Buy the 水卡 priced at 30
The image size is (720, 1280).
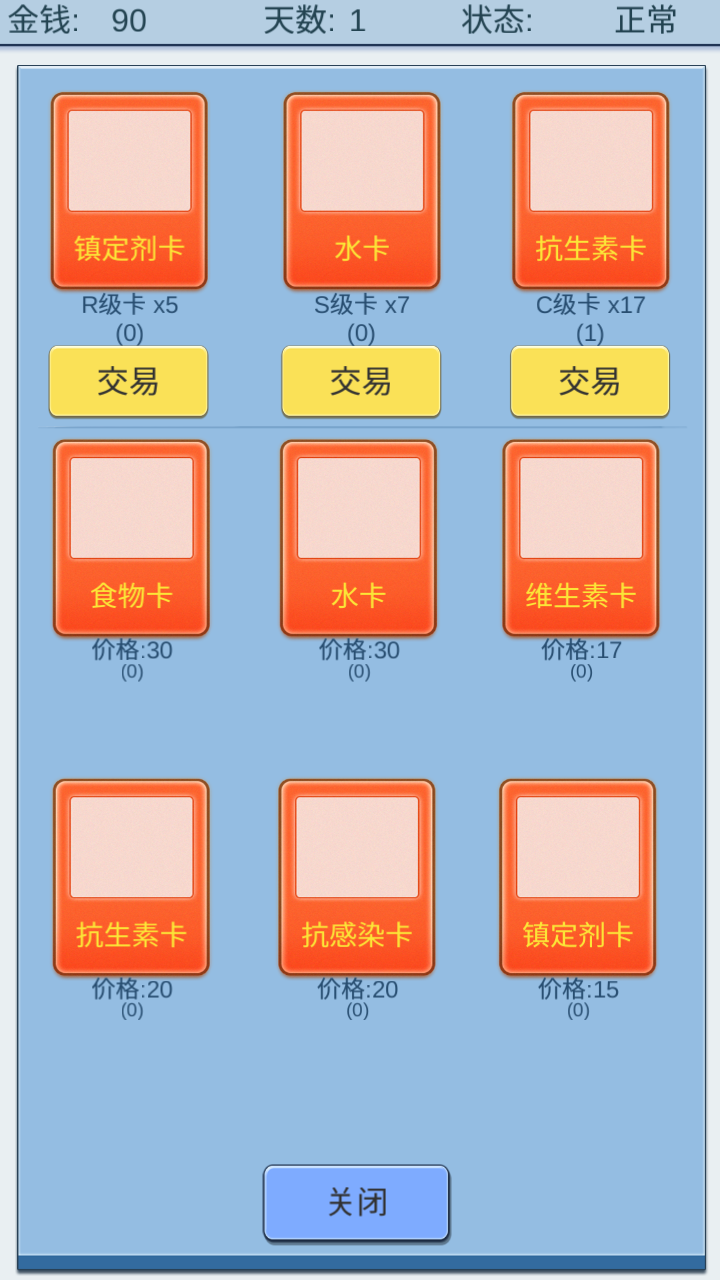358,538
